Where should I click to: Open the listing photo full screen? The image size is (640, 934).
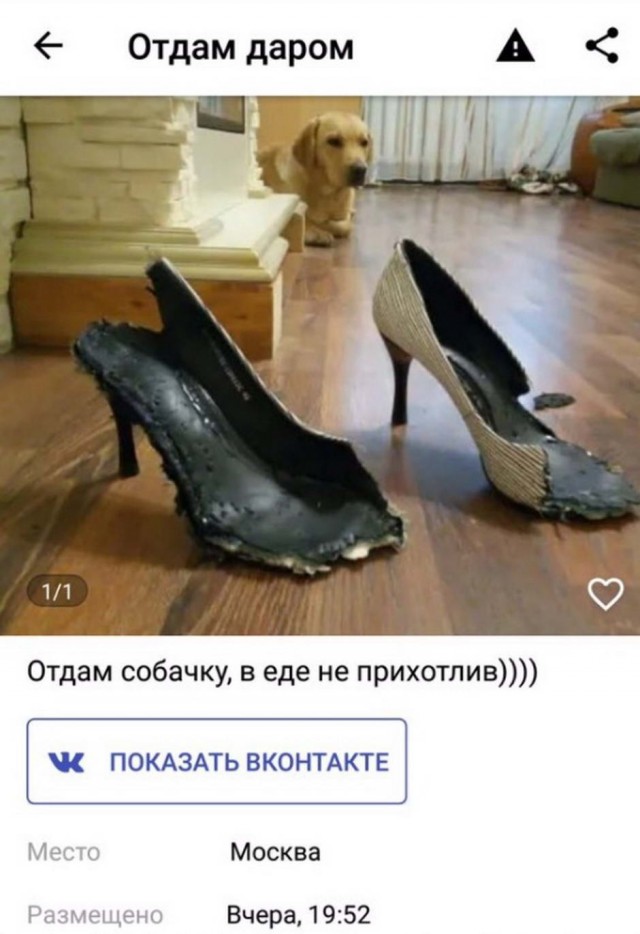tap(320, 365)
